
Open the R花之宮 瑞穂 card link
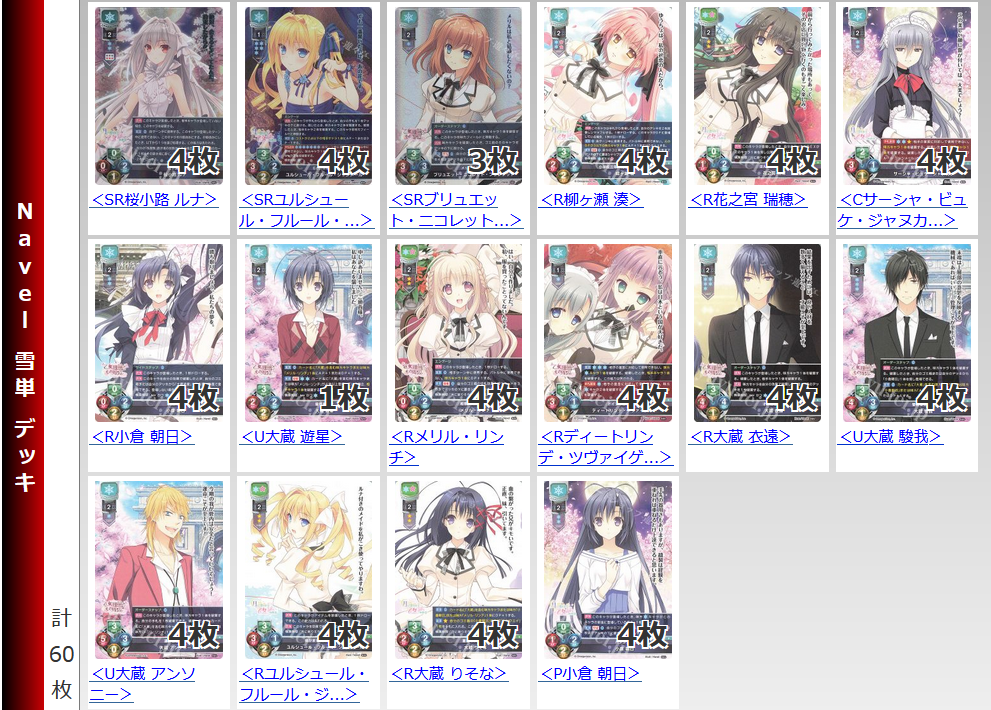tap(748, 199)
